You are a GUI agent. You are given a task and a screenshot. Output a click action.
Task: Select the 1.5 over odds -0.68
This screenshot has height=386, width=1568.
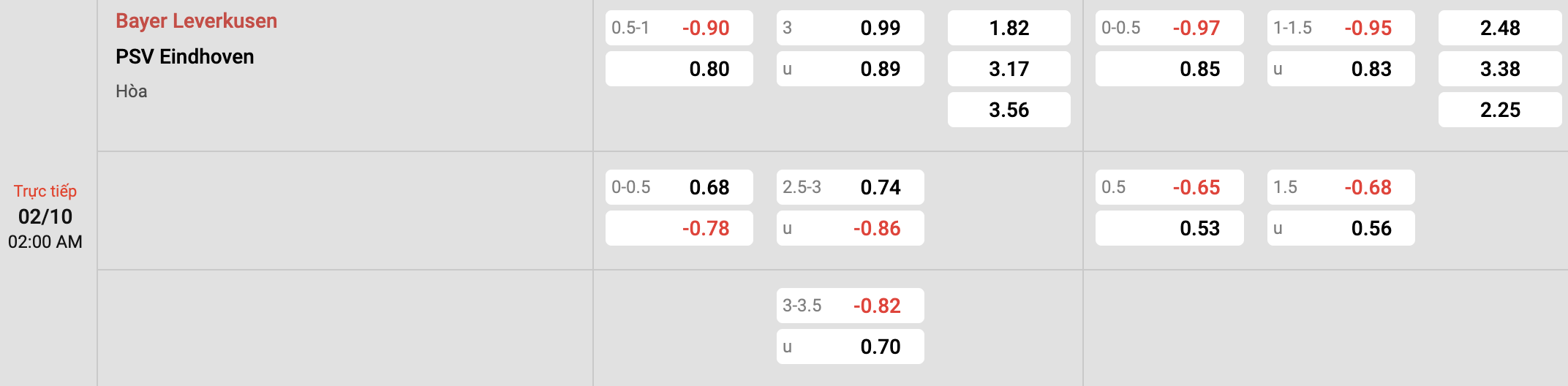(x=1341, y=187)
